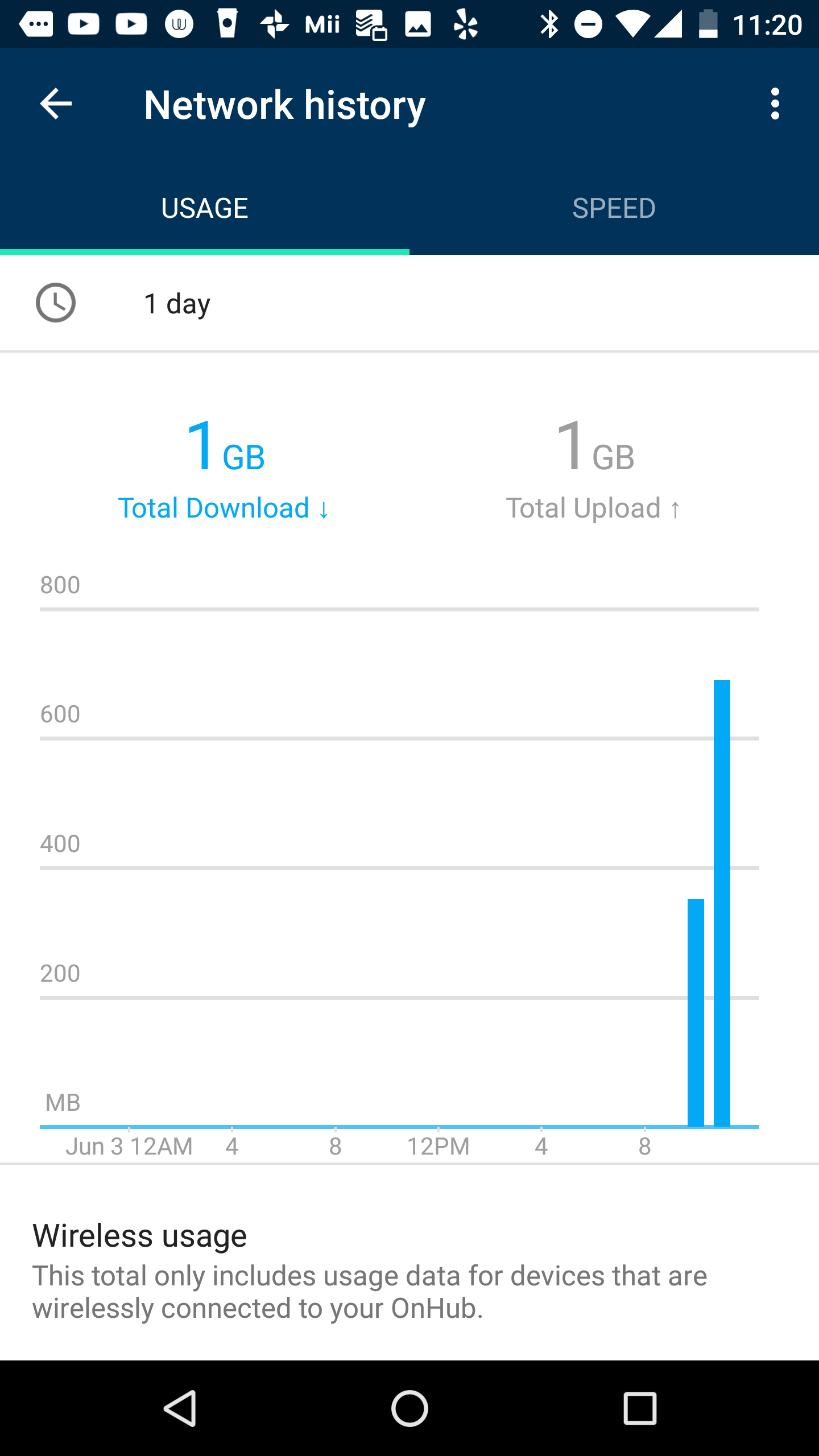The width and height of the screenshot is (819, 1456).
Task: Go back from Network history
Action: click(56, 104)
